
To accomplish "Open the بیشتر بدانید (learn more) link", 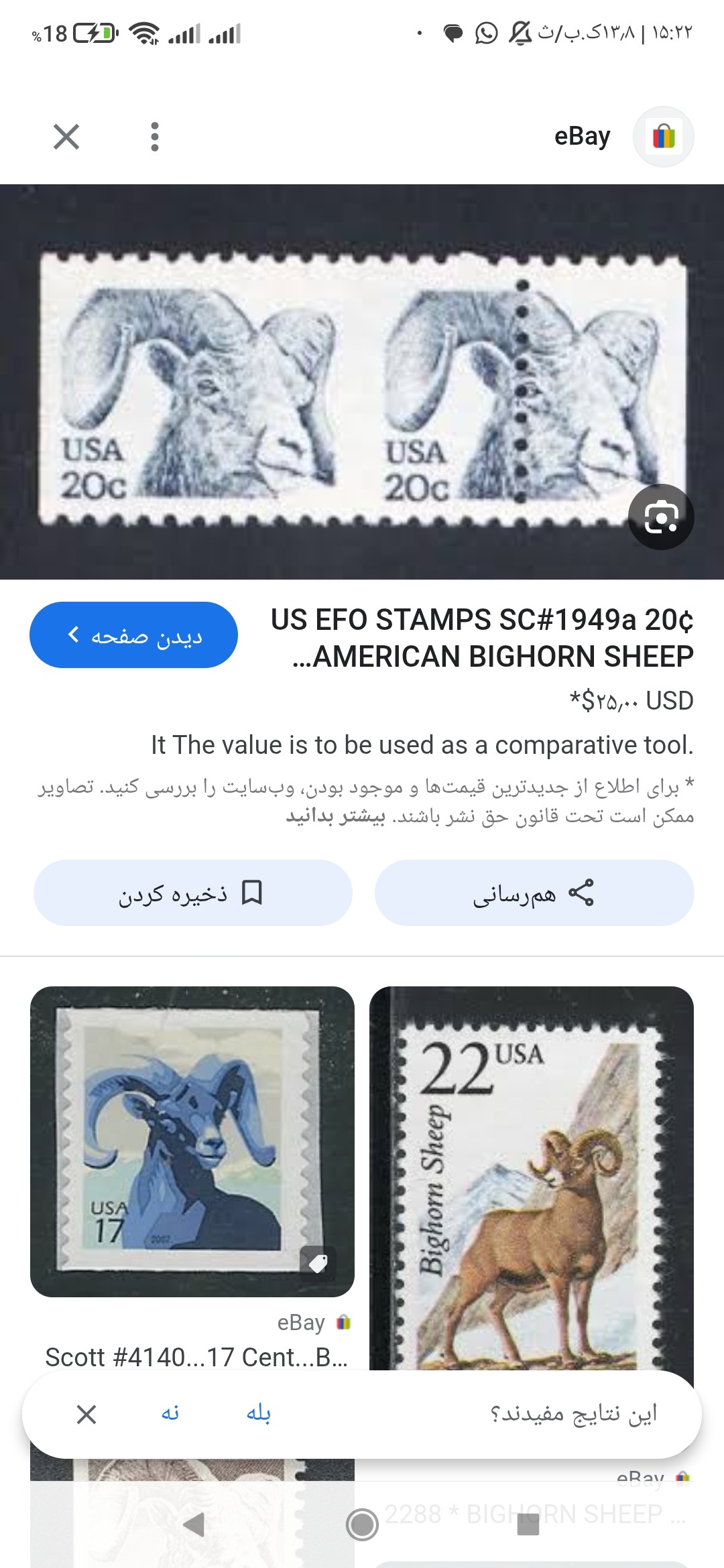I will point(336,816).
